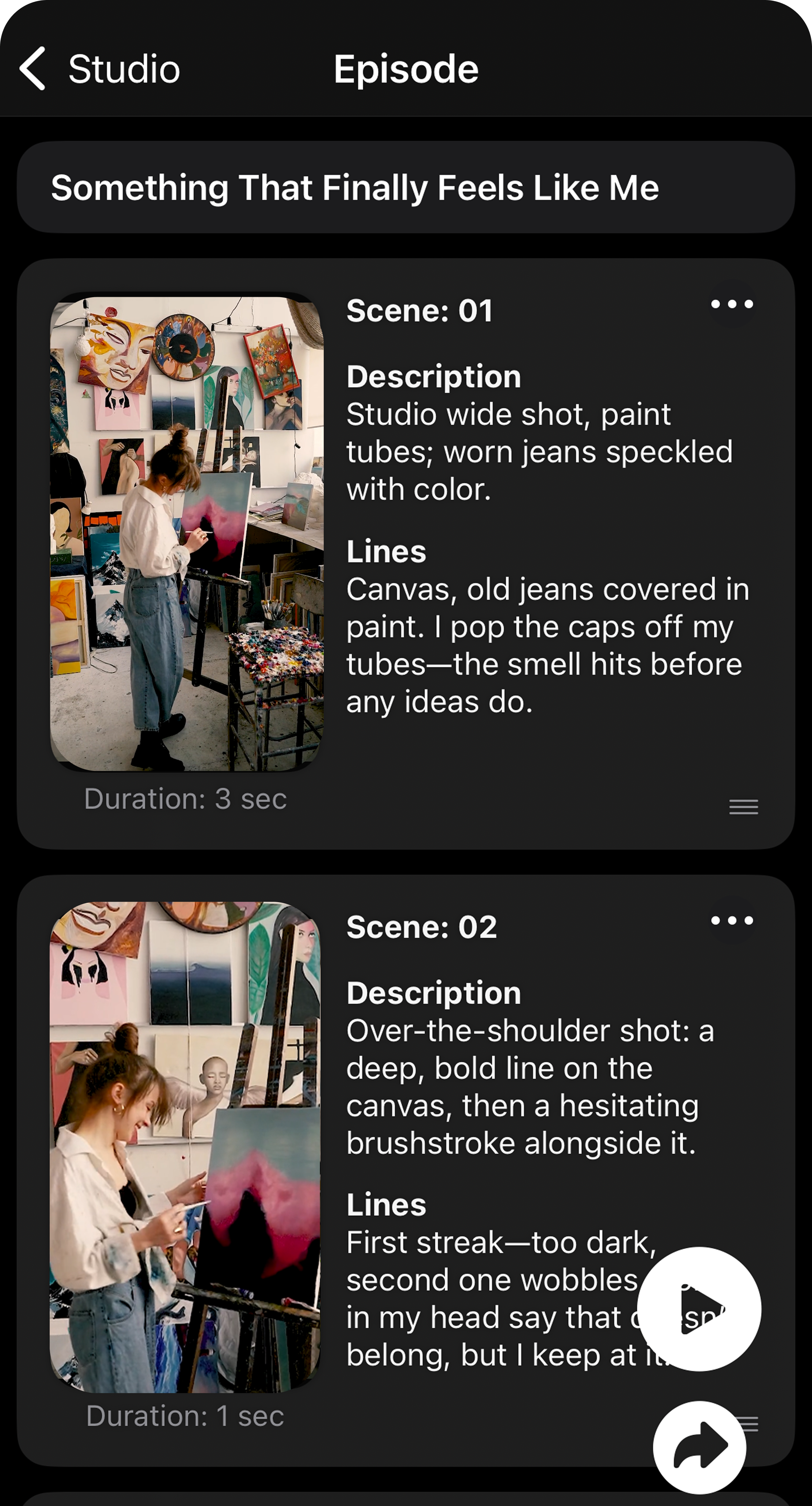Image resolution: width=812 pixels, height=1506 pixels.
Task: Open Scene 01 thumbnail image
Action: click(186, 532)
